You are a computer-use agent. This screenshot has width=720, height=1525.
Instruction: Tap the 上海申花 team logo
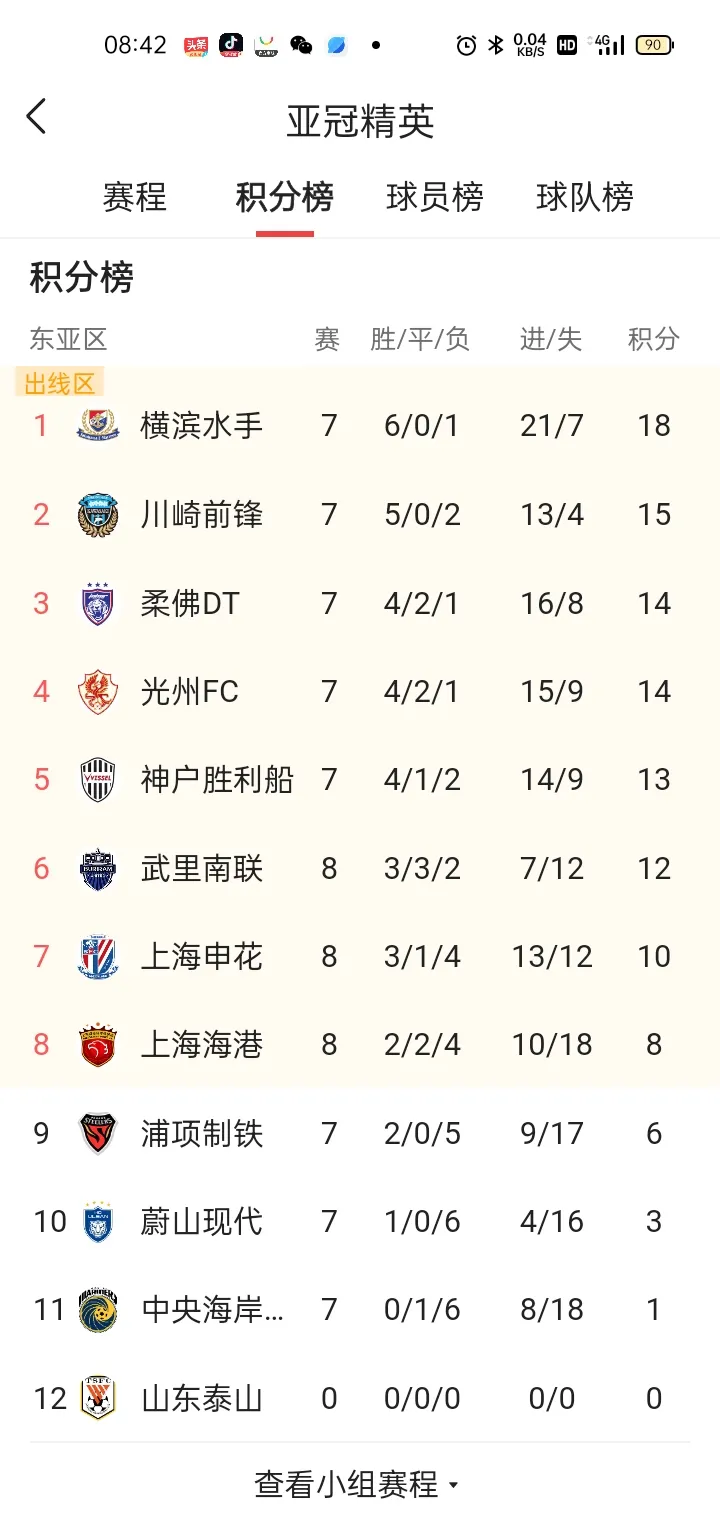[96, 956]
